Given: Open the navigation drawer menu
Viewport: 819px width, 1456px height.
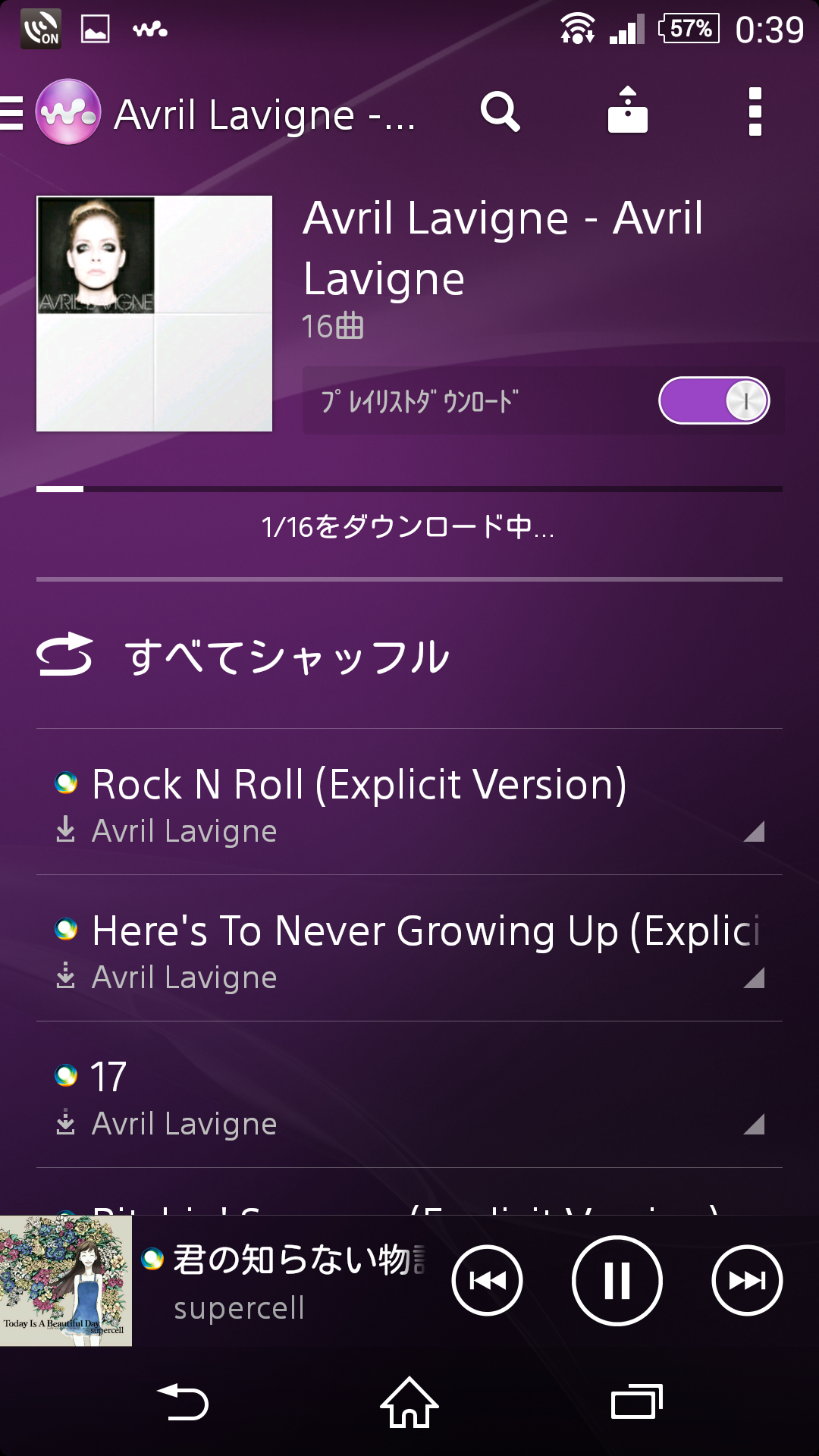Looking at the screenshot, I should [12, 112].
